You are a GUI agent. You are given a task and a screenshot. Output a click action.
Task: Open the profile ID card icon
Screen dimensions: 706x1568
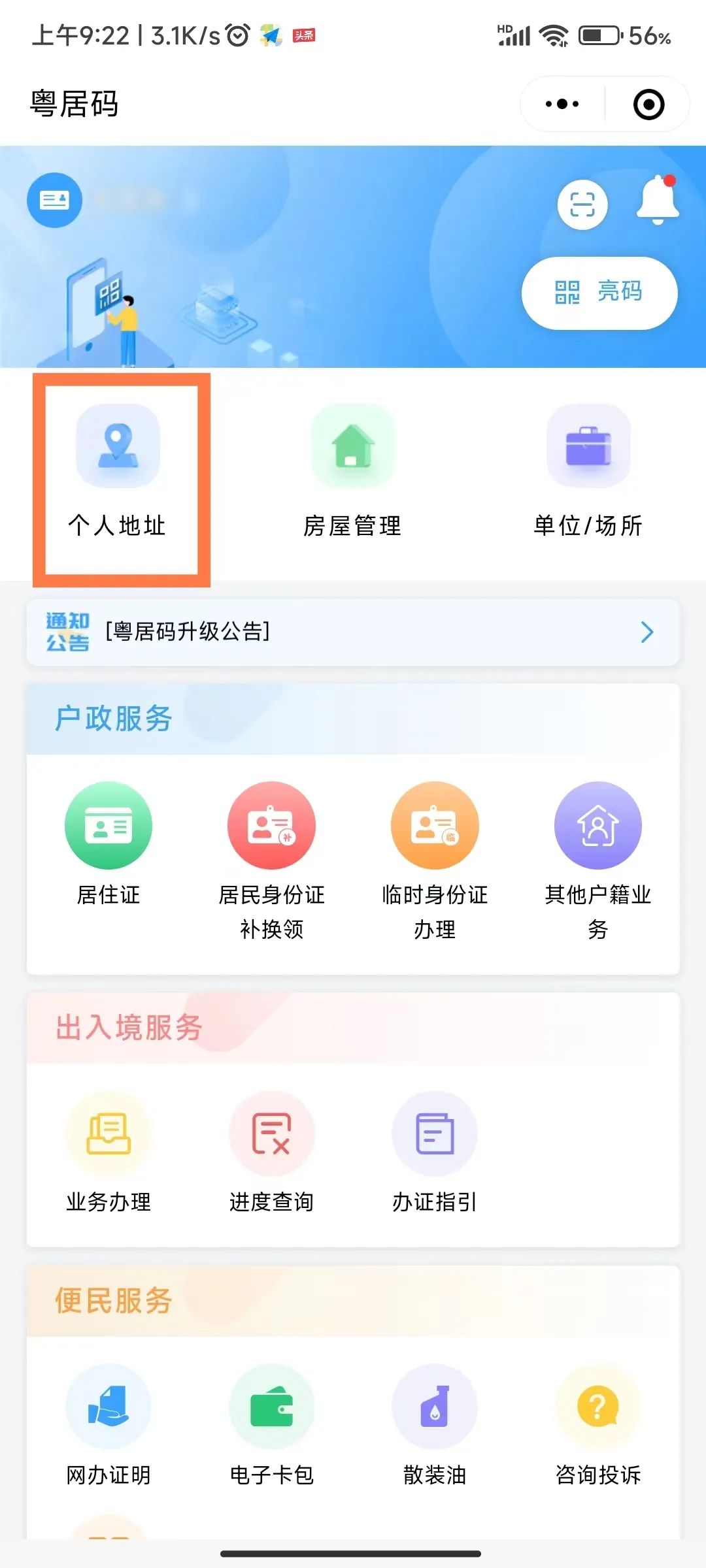click(54, 200)
